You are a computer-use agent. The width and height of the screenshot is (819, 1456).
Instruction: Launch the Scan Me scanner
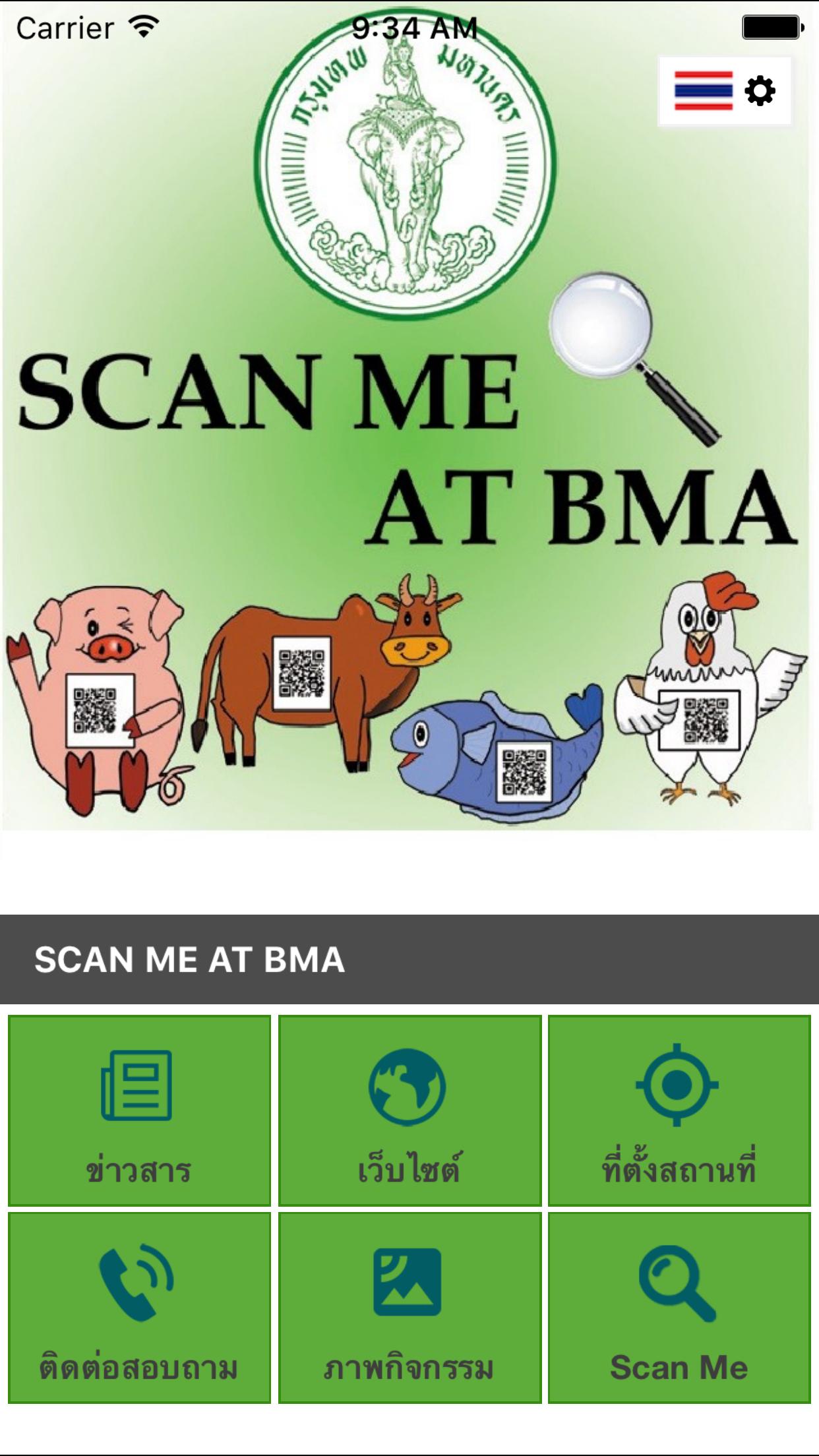[x=679, y=1307]
